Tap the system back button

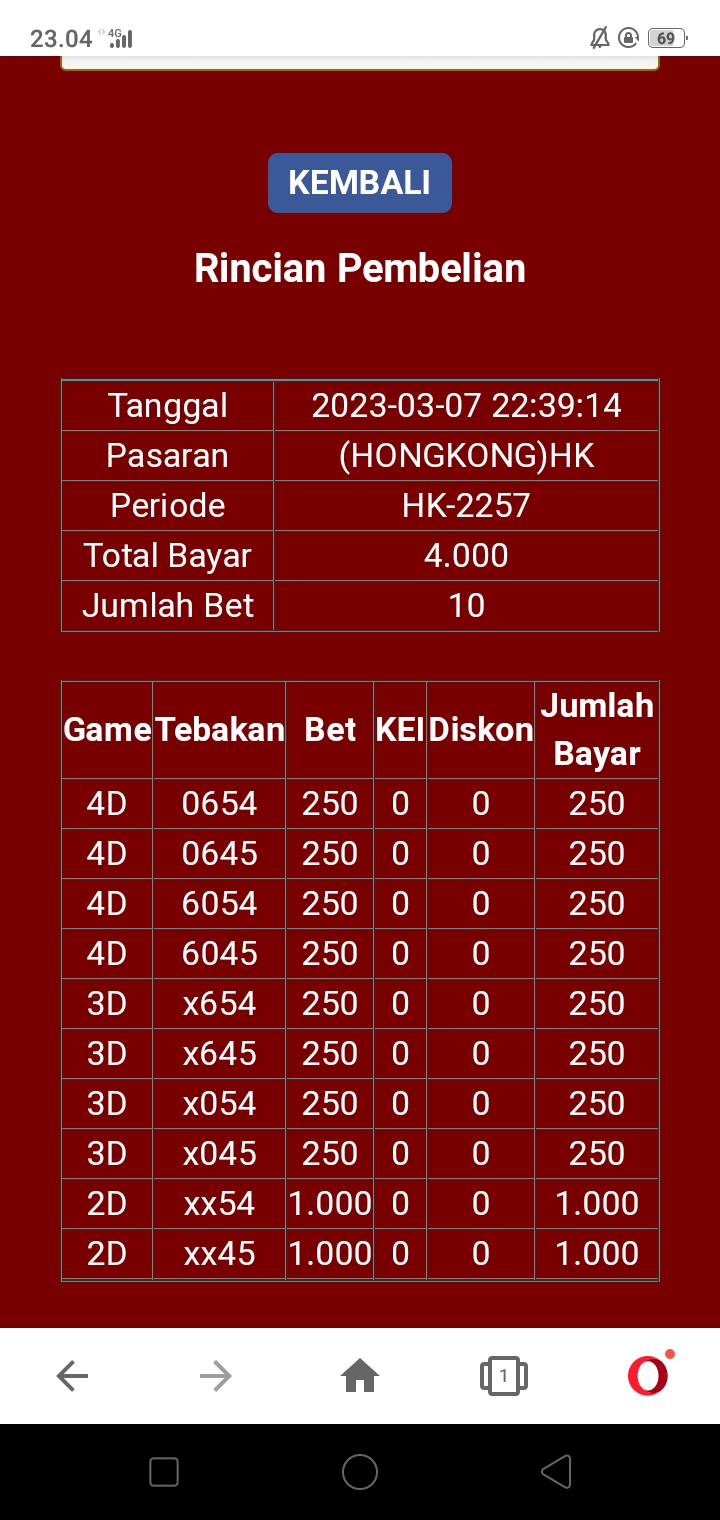pos(556,1472)
